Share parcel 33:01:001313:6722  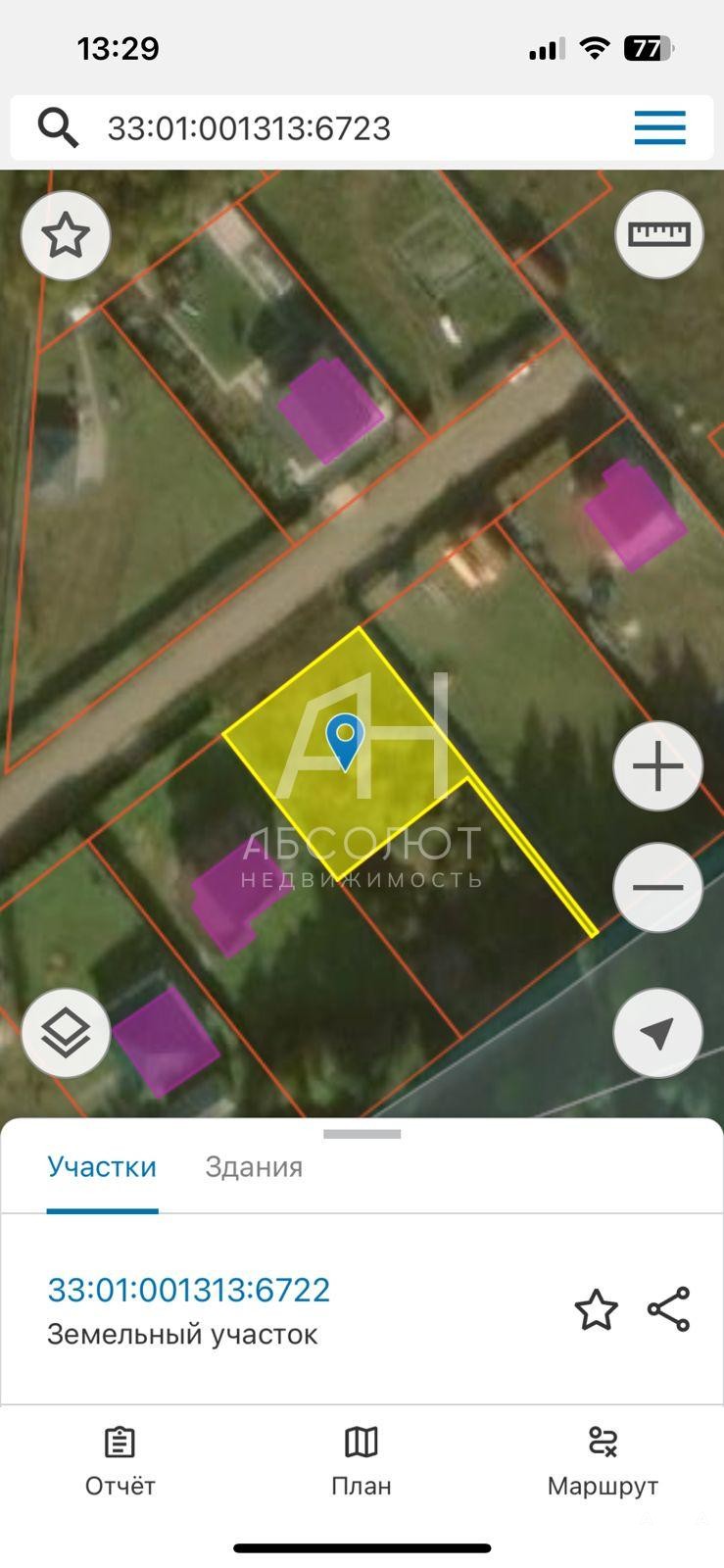point(669,1310)
